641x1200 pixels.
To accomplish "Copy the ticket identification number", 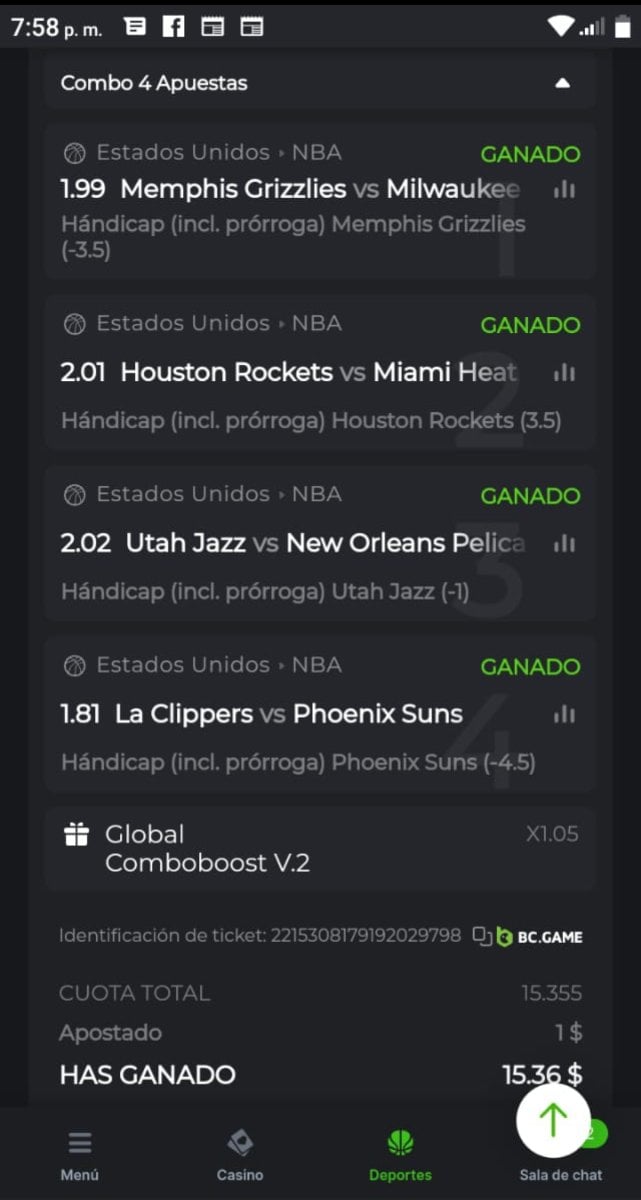I will [x=481, y=936].
